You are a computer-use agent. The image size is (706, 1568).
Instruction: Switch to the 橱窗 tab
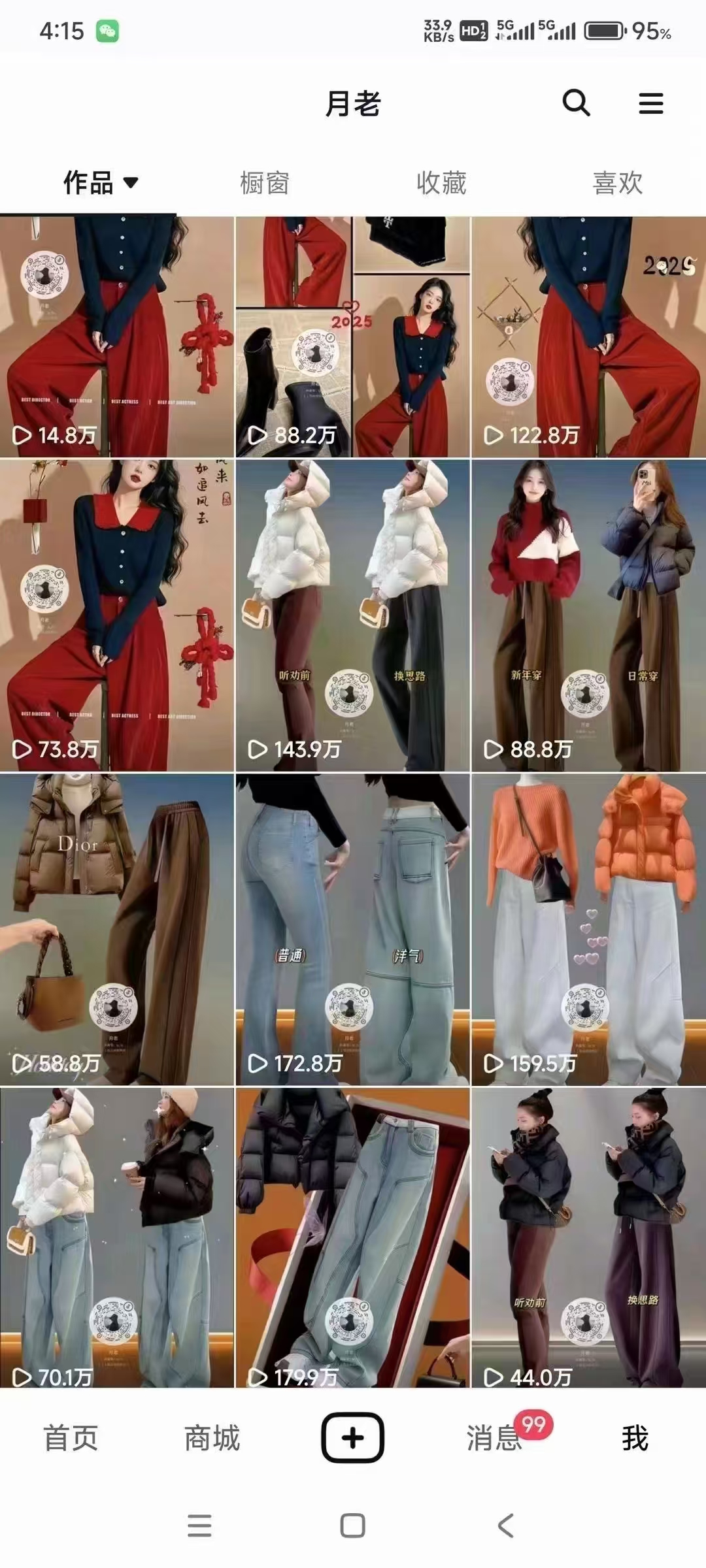click(264, 183)
